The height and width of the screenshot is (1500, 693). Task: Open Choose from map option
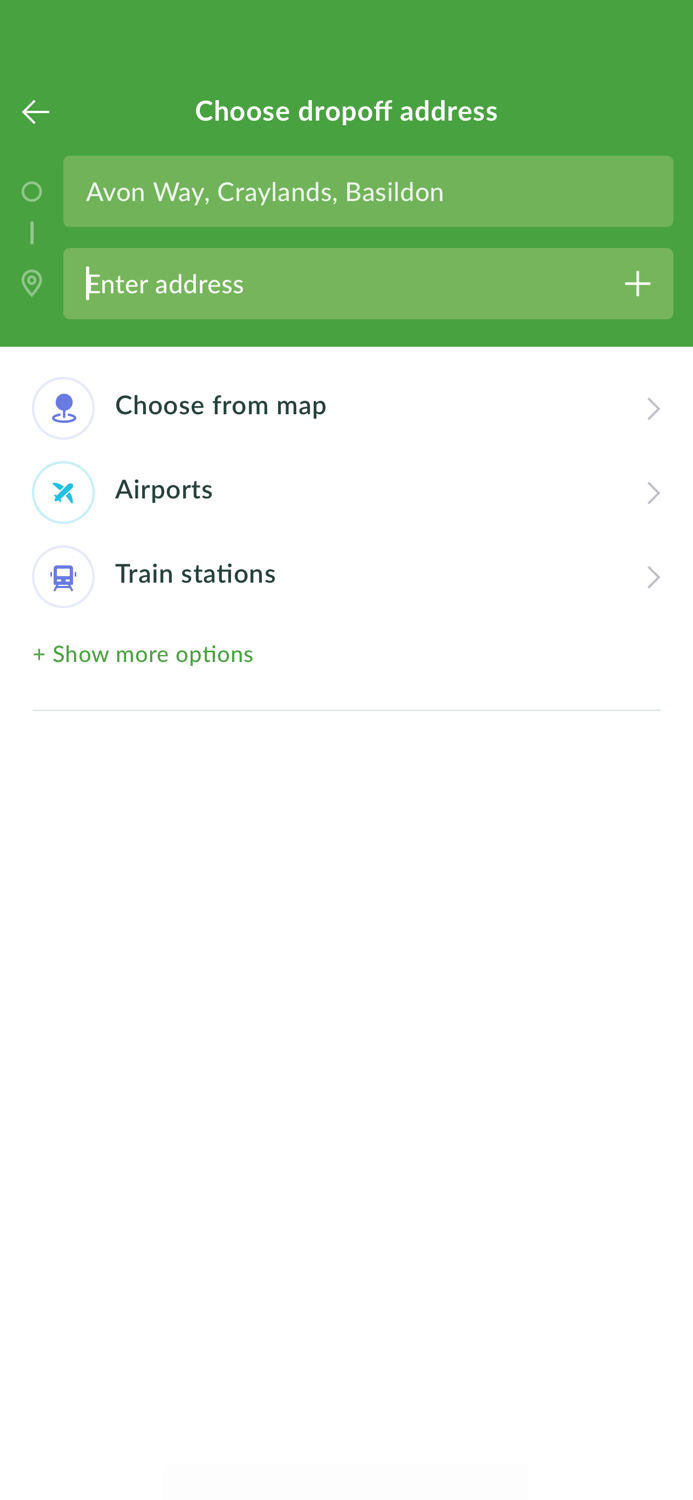(346, 407)
